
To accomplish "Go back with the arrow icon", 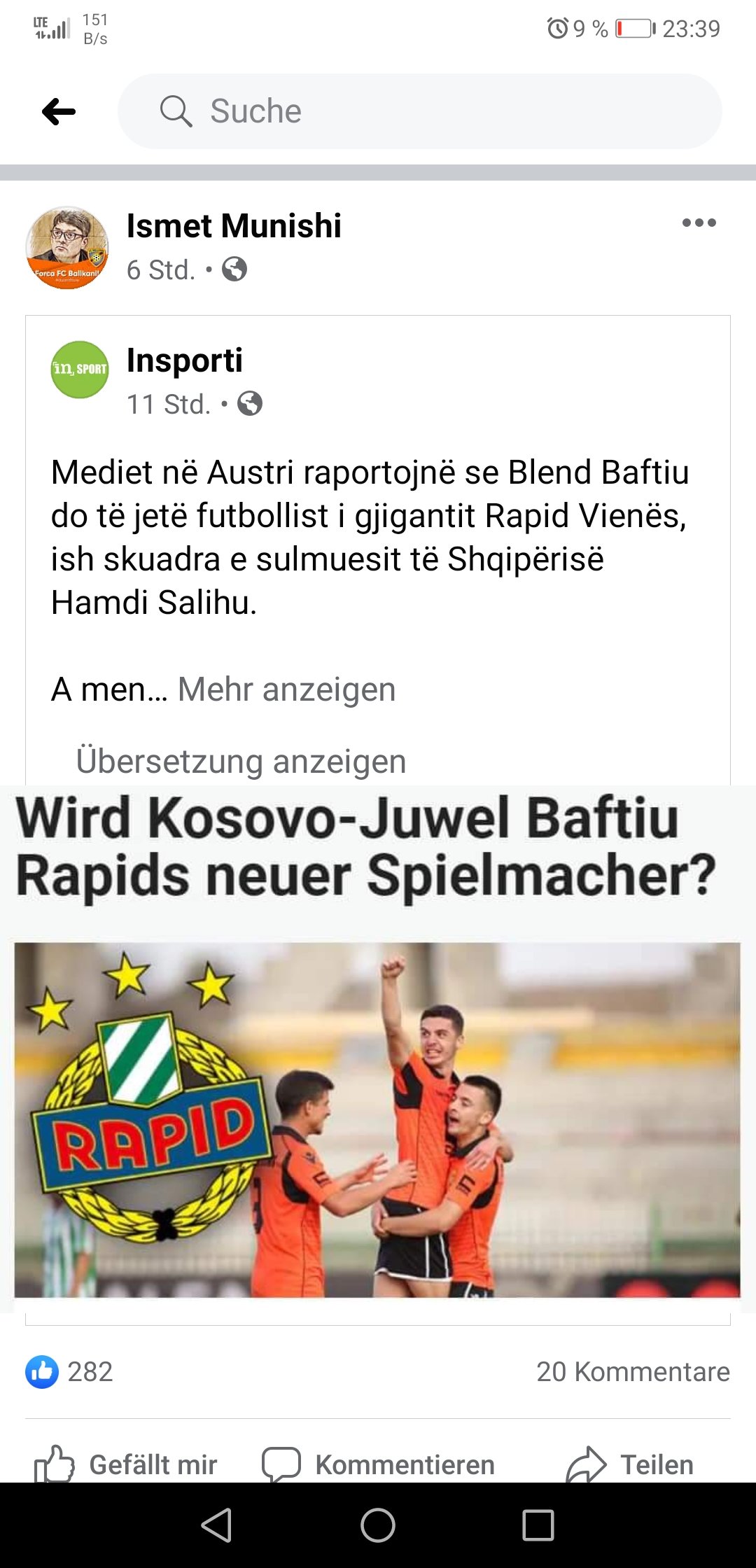I will (59, 112).
